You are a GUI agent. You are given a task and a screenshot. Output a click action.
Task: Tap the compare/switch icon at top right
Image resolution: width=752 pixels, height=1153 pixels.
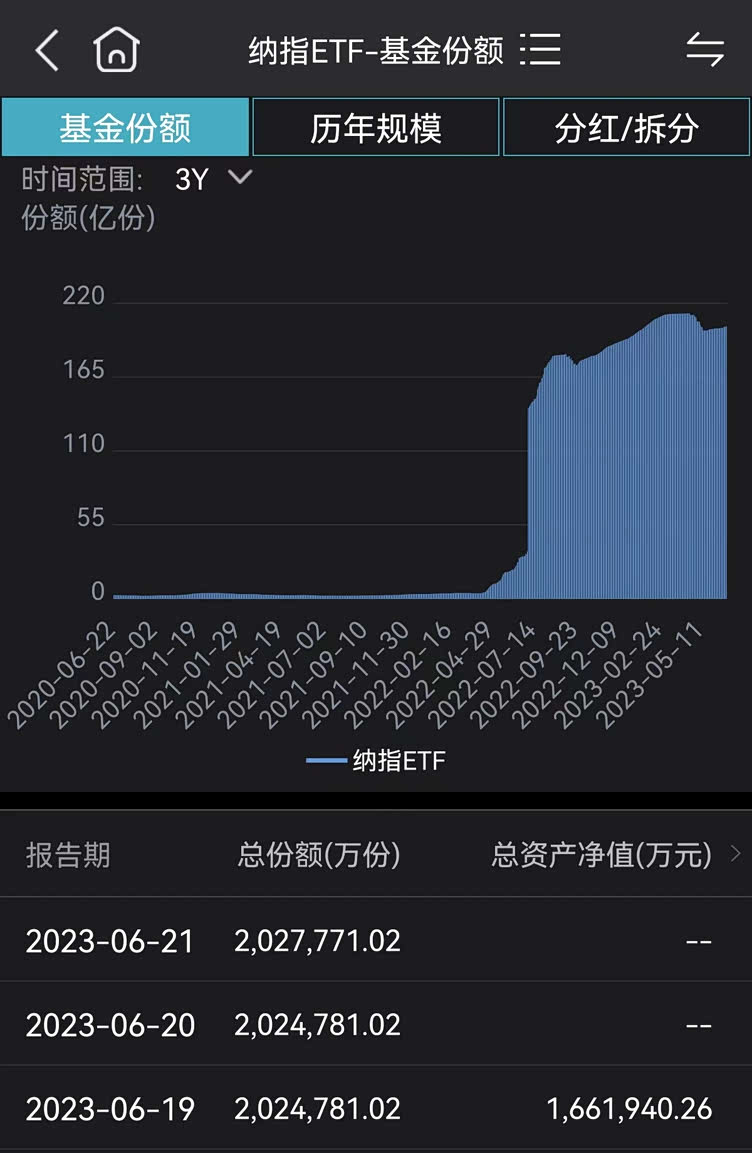tap(703, 48)
